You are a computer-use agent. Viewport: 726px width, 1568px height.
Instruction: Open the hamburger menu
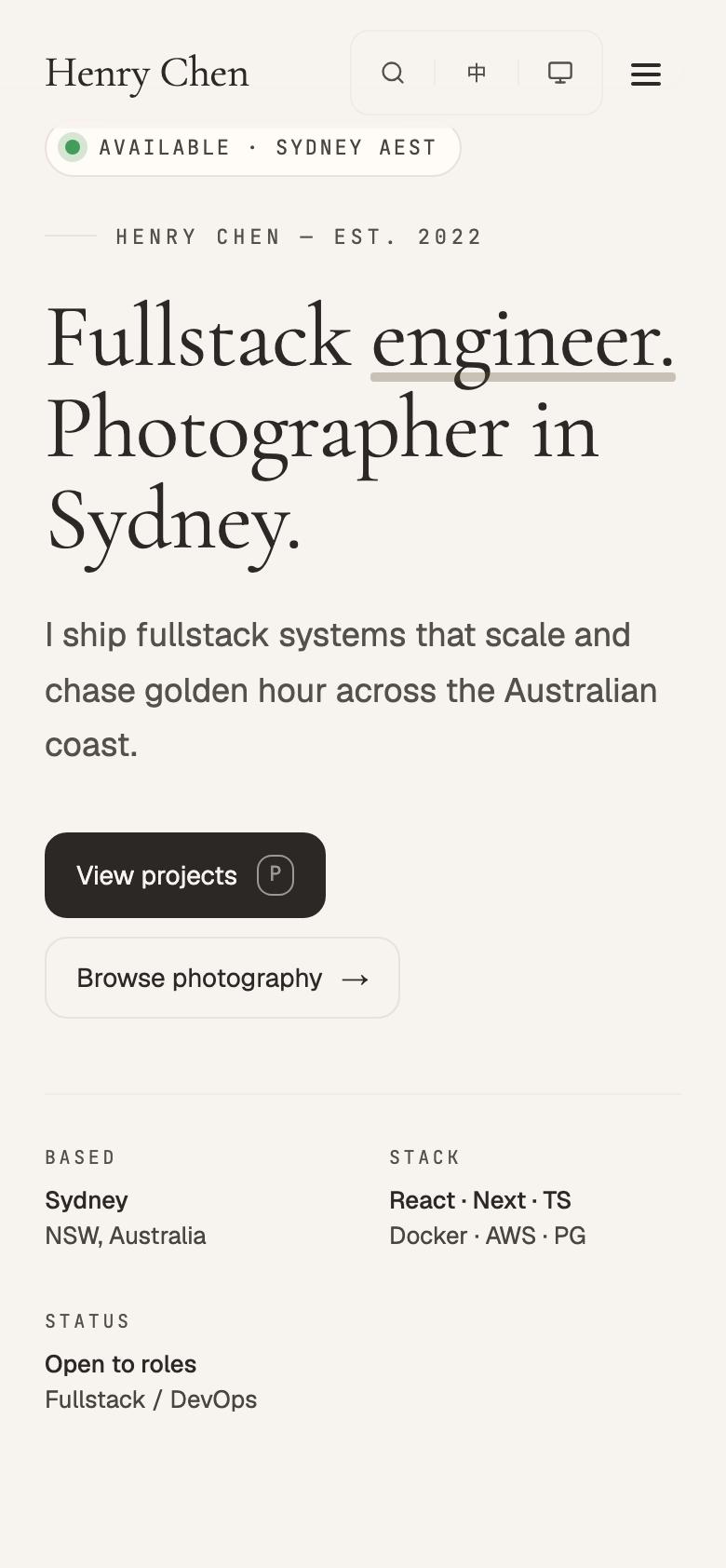point(646,74)
